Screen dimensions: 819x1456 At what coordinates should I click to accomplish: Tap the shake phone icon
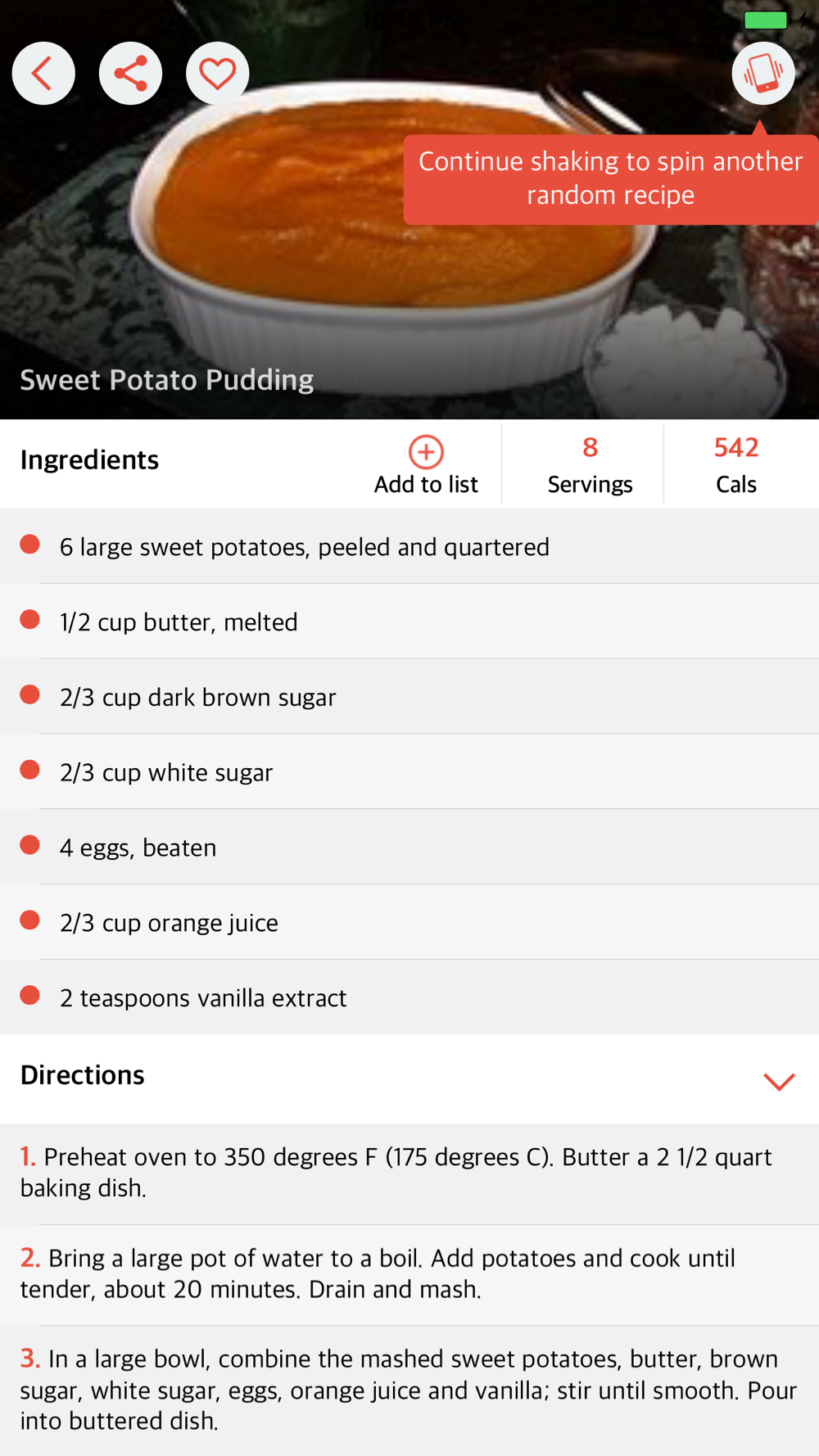[763, 74]
